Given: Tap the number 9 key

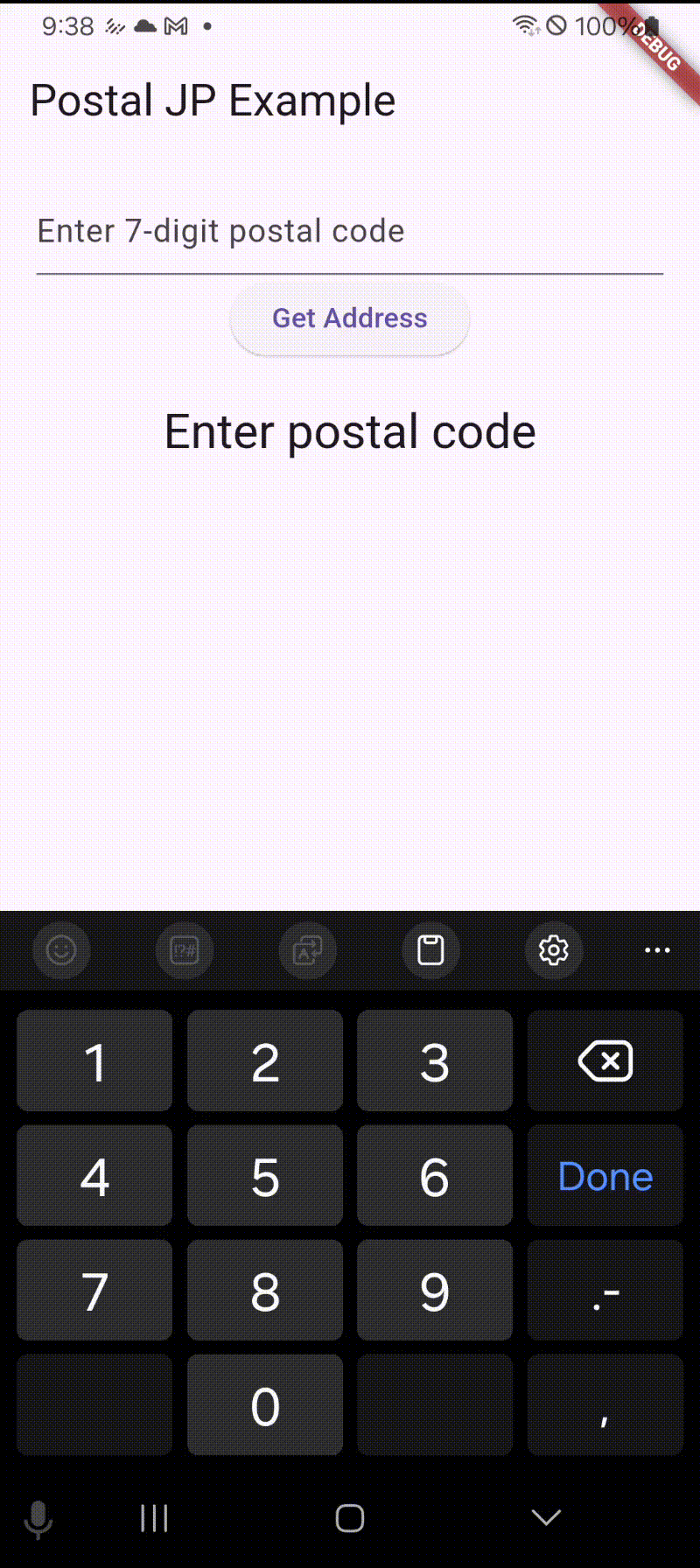Looking at the screenshot, I should pyautogui.click(x=435, y=1291).
